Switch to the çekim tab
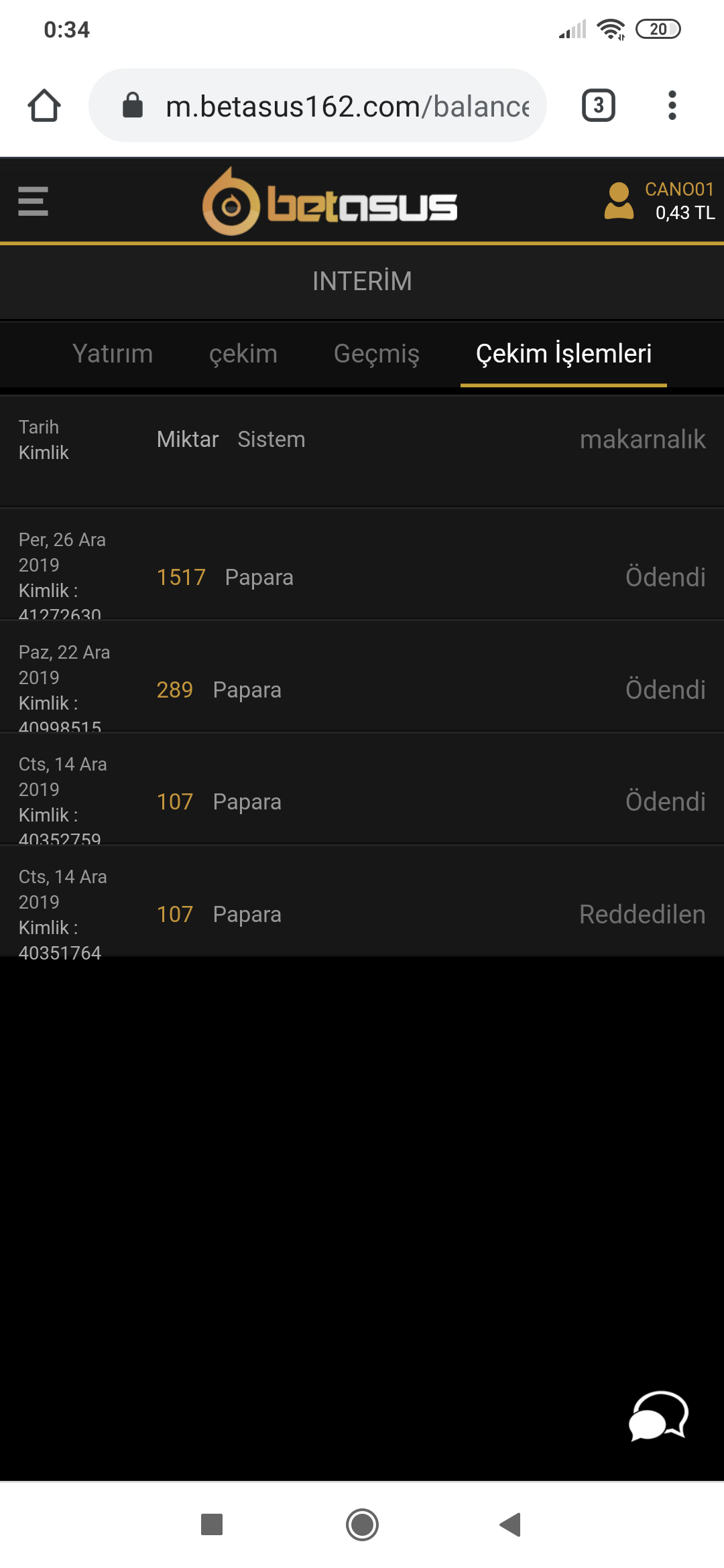This screenshot has height=1568, width=724. click(243, 354)
